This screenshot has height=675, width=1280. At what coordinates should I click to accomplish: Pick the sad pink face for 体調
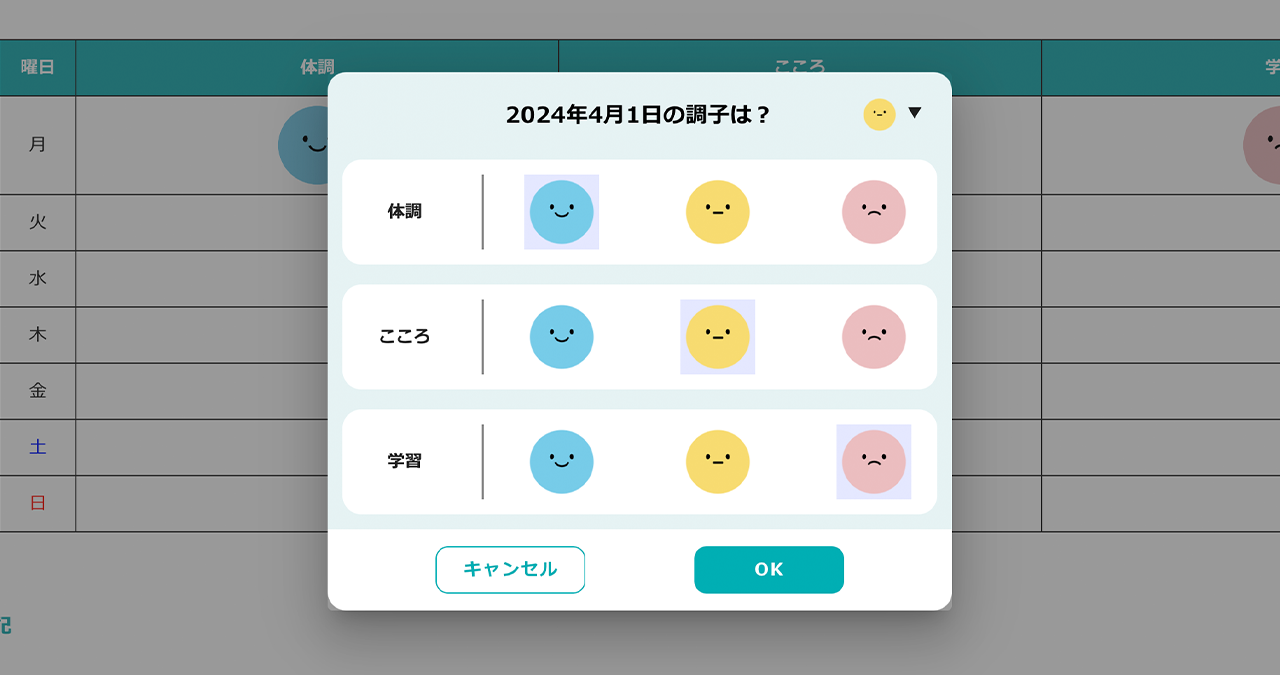click(873, 212)
